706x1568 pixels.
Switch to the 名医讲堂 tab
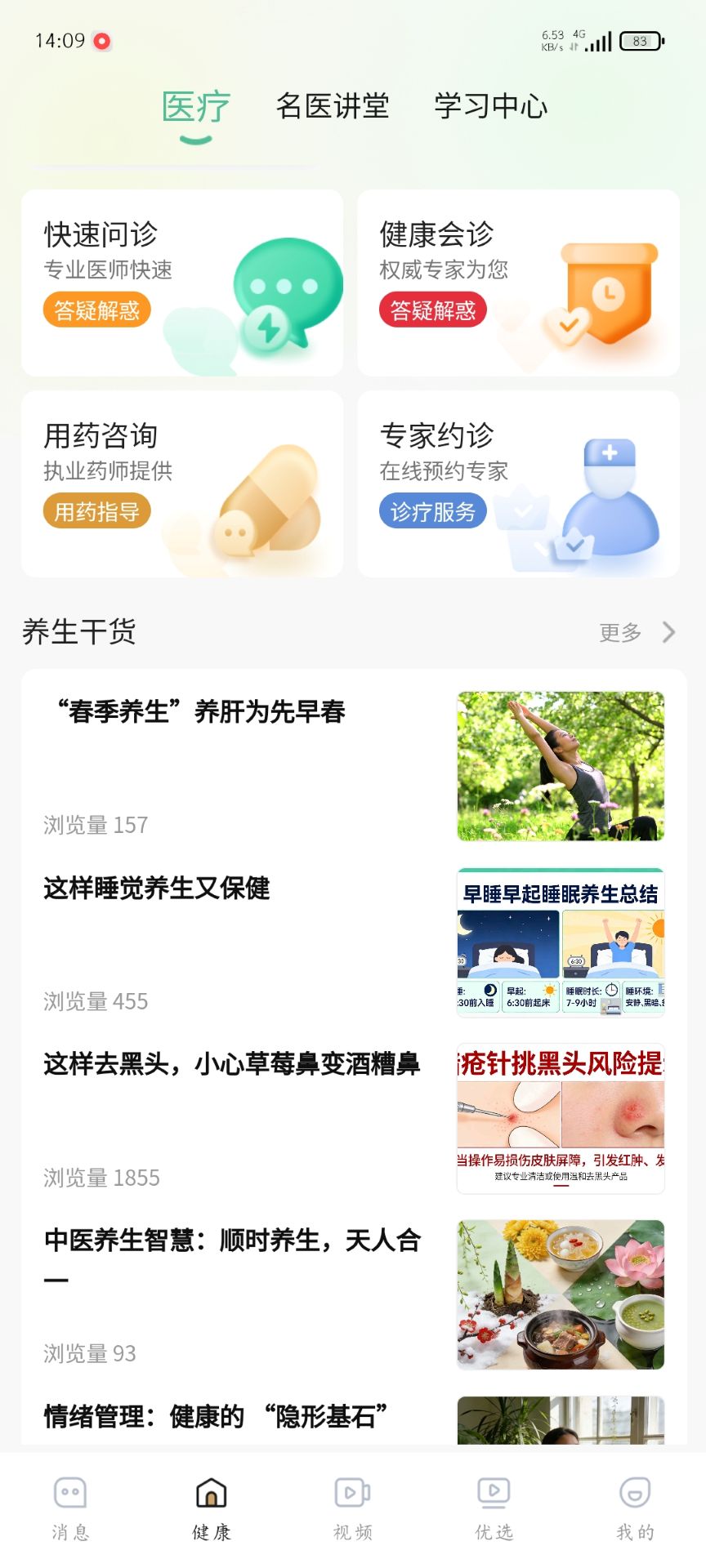pos(333,107)
